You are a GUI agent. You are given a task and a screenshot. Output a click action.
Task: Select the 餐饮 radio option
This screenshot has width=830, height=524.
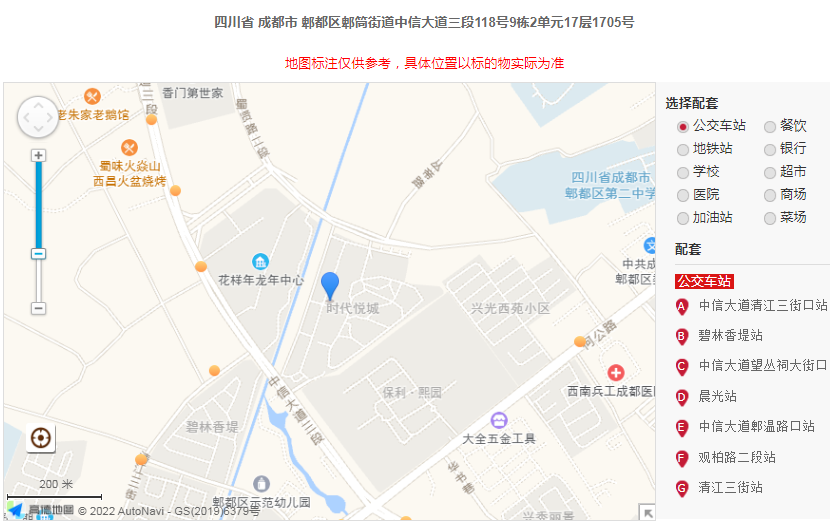pos(770,126)
